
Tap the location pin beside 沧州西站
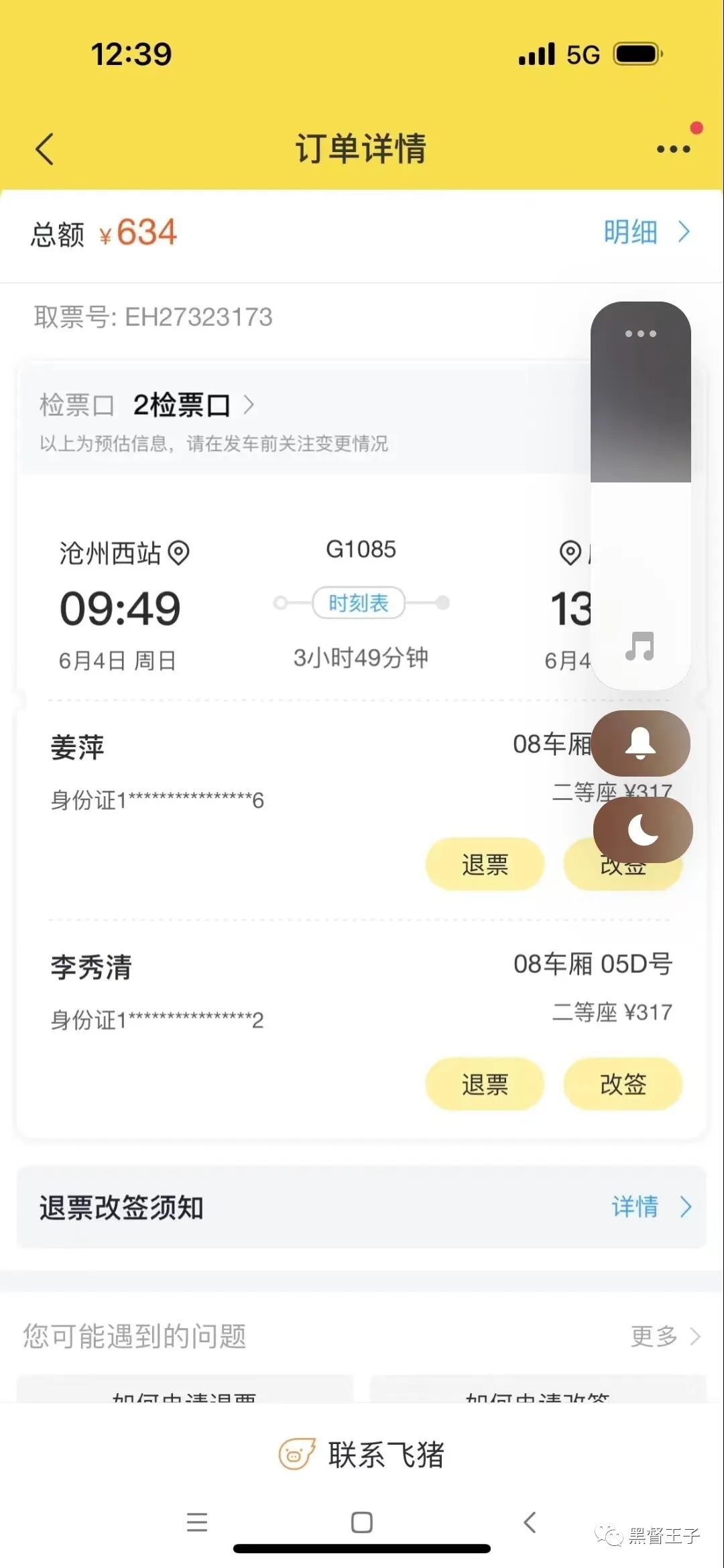(178, 553)
